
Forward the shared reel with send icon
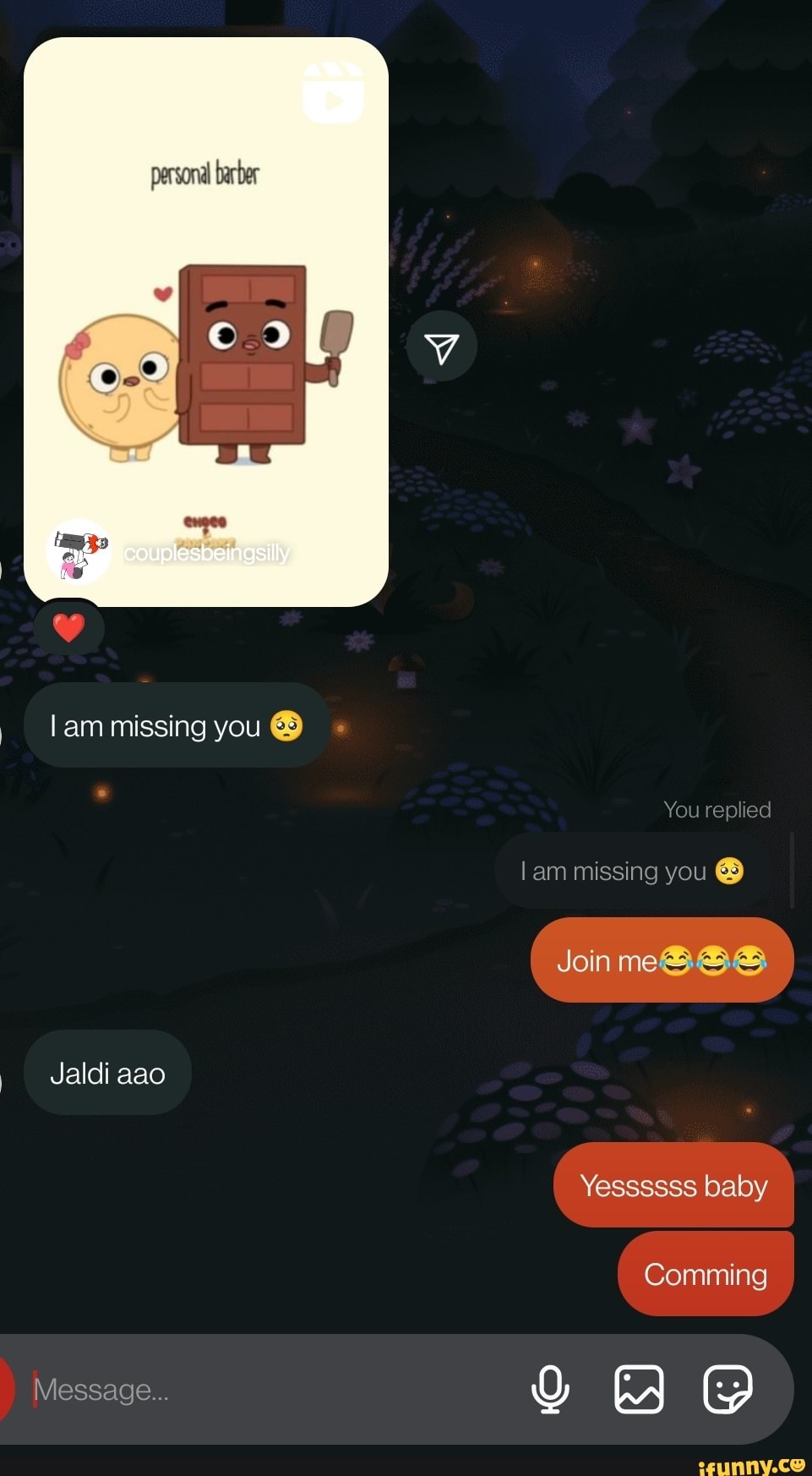pyautogui.click(x=441, y=347)
